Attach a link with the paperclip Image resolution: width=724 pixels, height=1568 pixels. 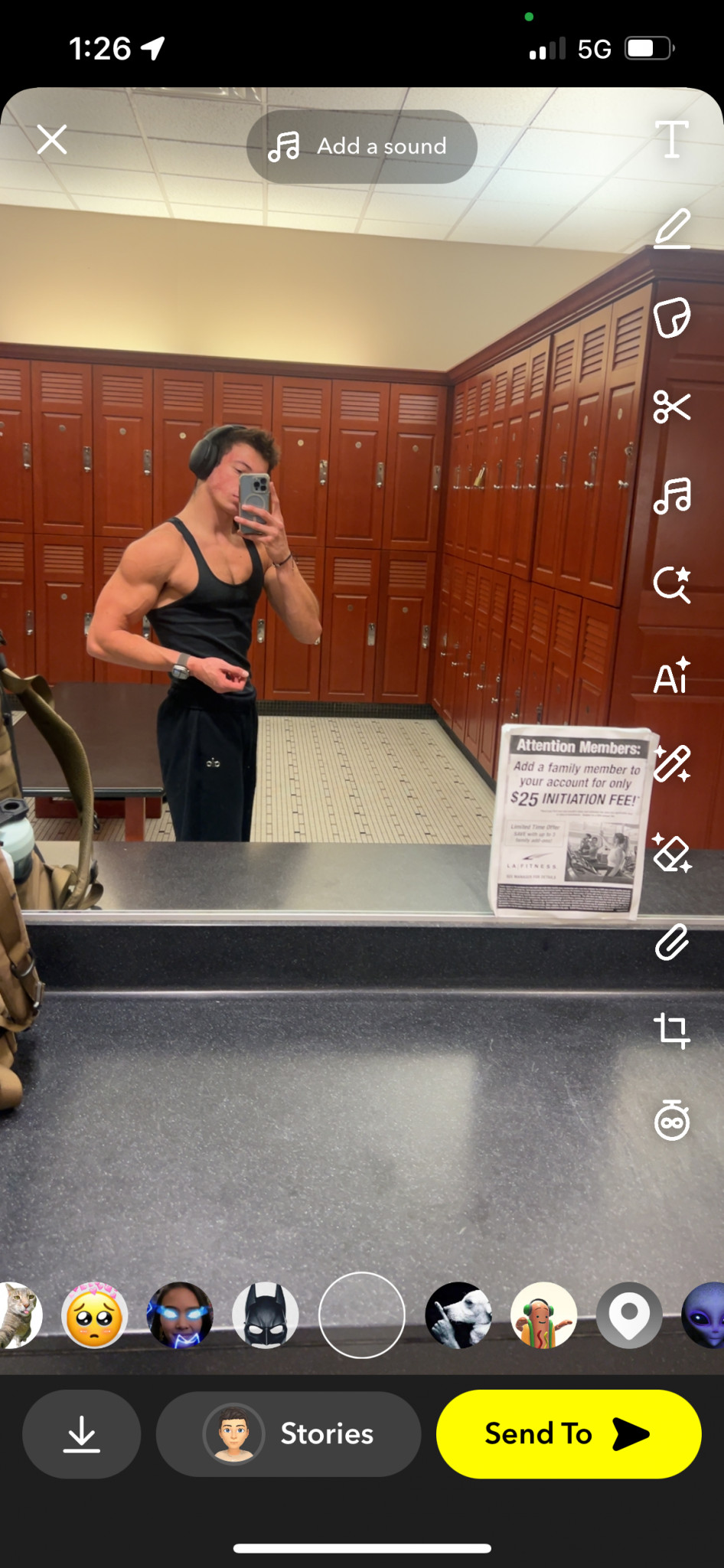pyautogui.click(x=671, y=942)
